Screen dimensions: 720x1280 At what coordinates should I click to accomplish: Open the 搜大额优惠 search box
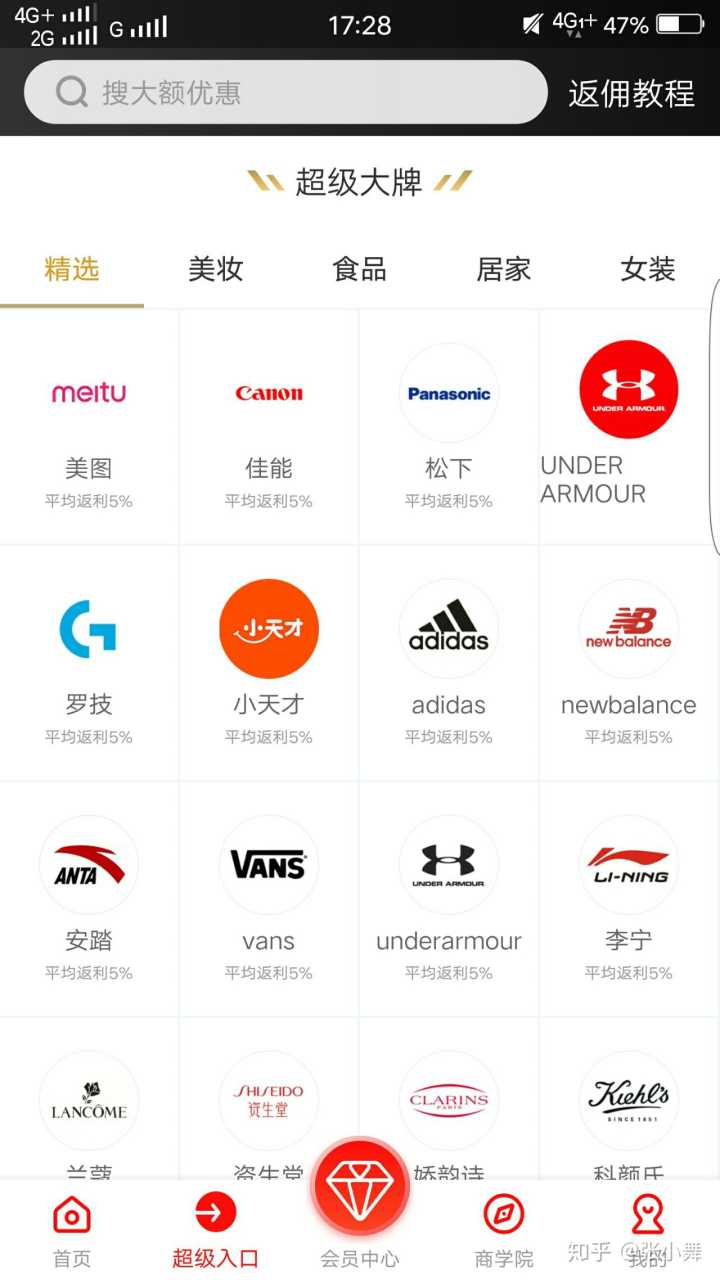(x=285, y=93)
